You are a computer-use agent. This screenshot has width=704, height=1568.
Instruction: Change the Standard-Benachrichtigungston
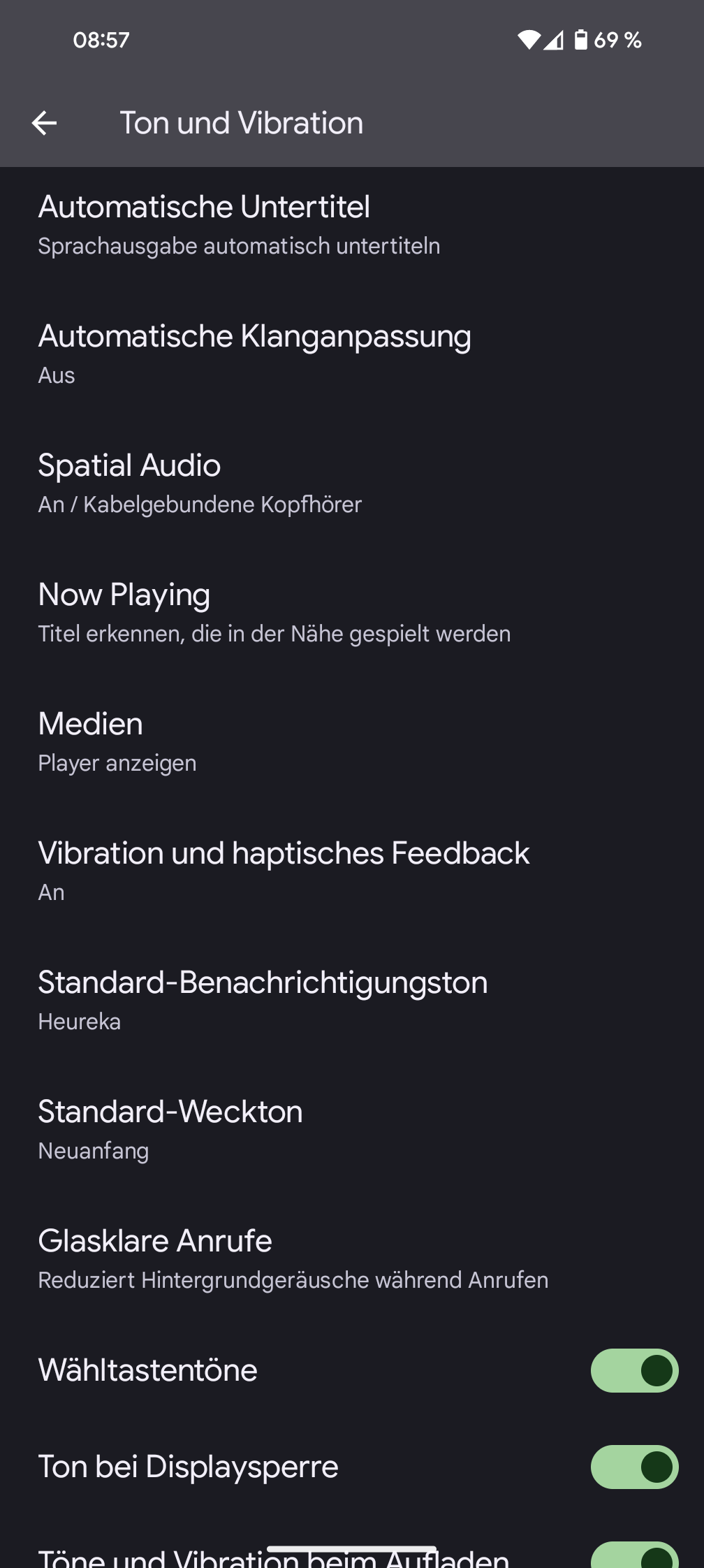click(279, 1001)
